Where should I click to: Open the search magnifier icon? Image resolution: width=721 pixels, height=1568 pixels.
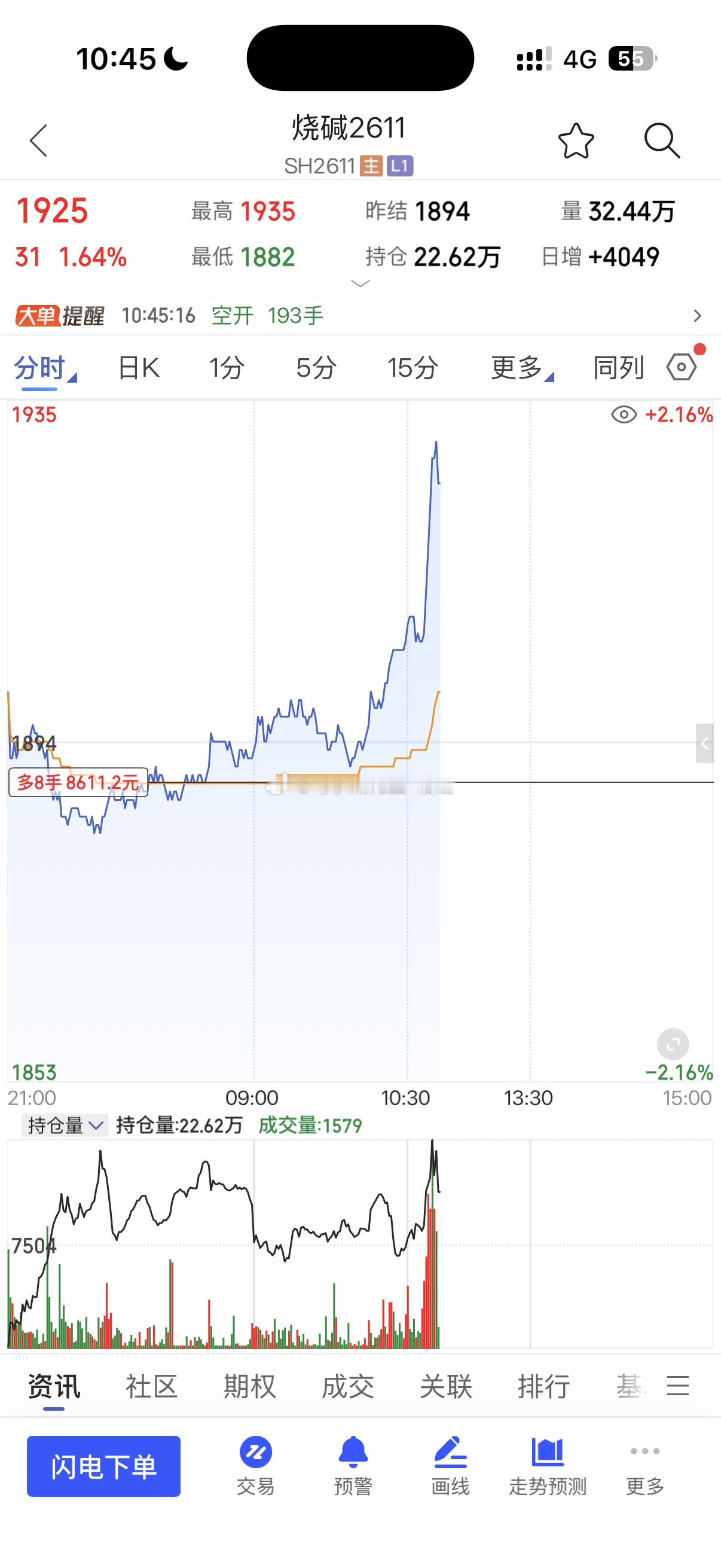tap(662, 141)
